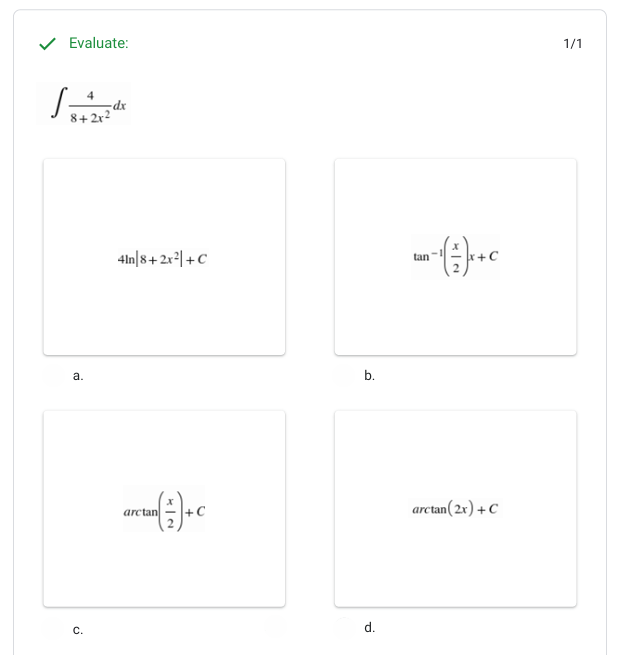
Task: Select answer option a
Action: [164, 257]
